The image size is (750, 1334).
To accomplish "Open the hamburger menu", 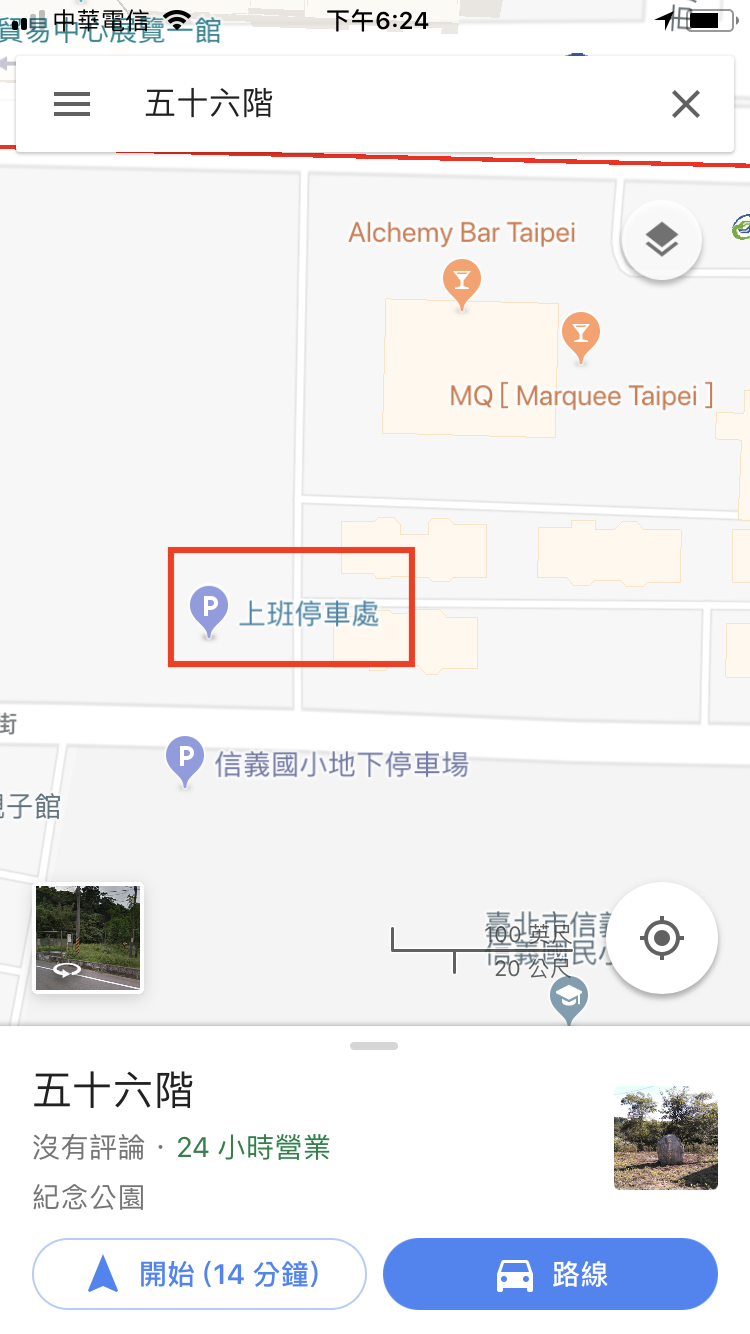I will click(x=72, y=104).
